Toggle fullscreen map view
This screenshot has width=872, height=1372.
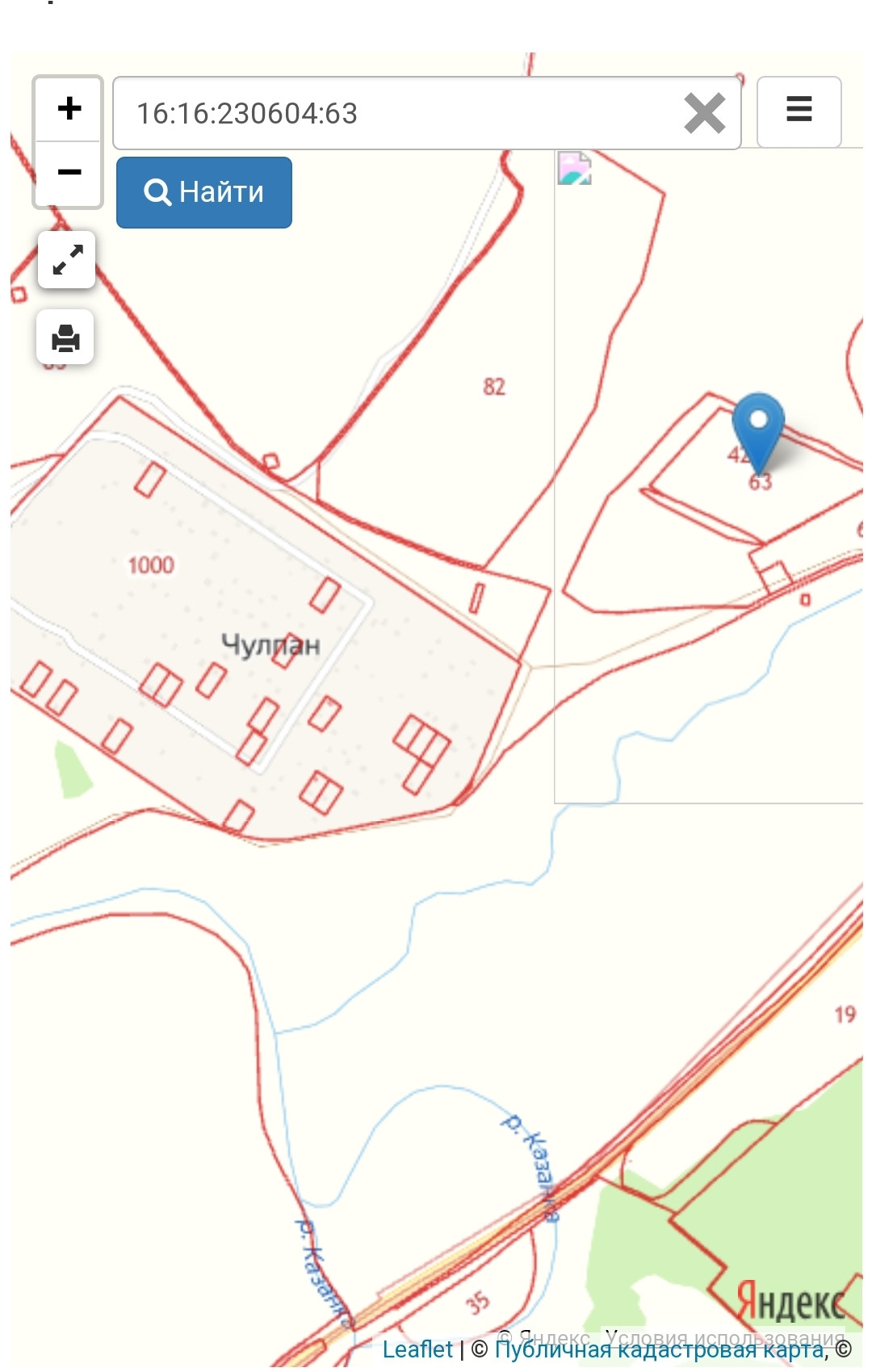67,260
